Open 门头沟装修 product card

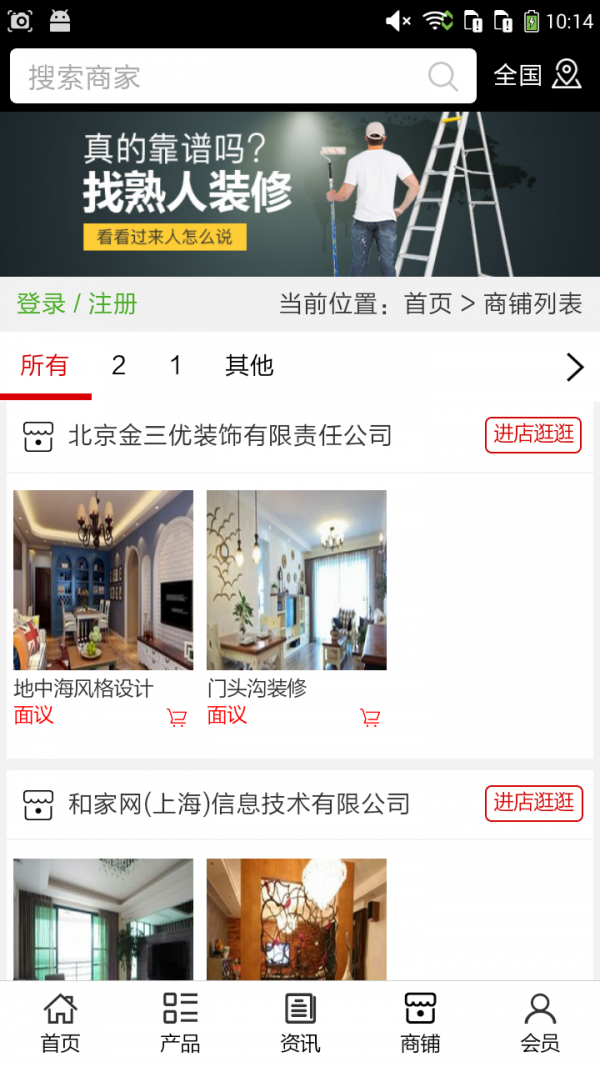click(296, 580)
